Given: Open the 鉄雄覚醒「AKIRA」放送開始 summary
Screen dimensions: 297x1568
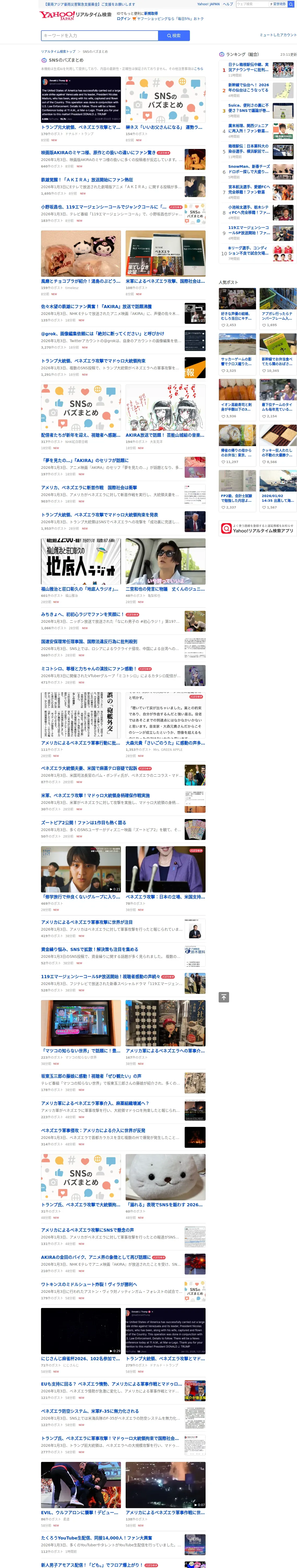Looking at the screenshot, I should pos(123,186).
